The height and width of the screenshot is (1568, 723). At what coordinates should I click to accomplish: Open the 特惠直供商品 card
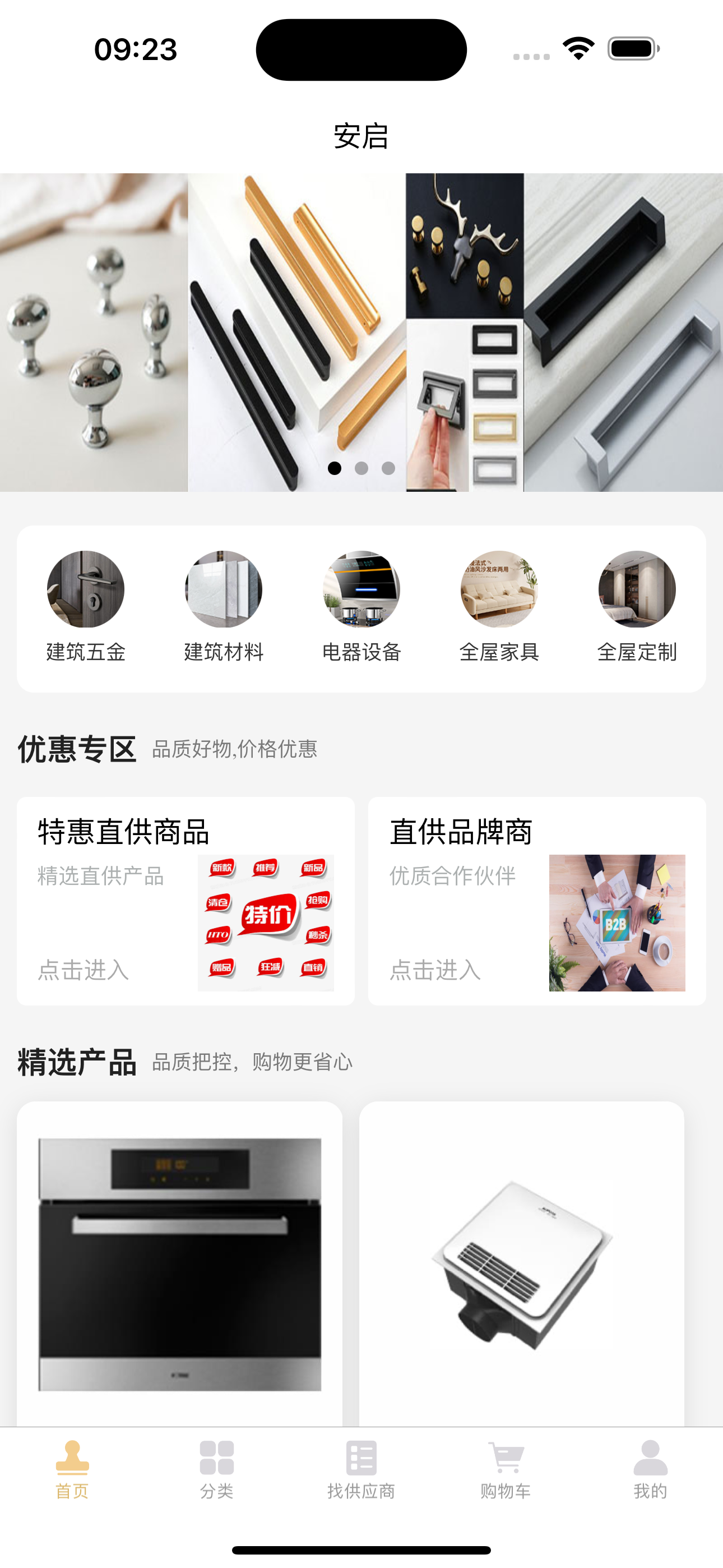coord(186,901)
